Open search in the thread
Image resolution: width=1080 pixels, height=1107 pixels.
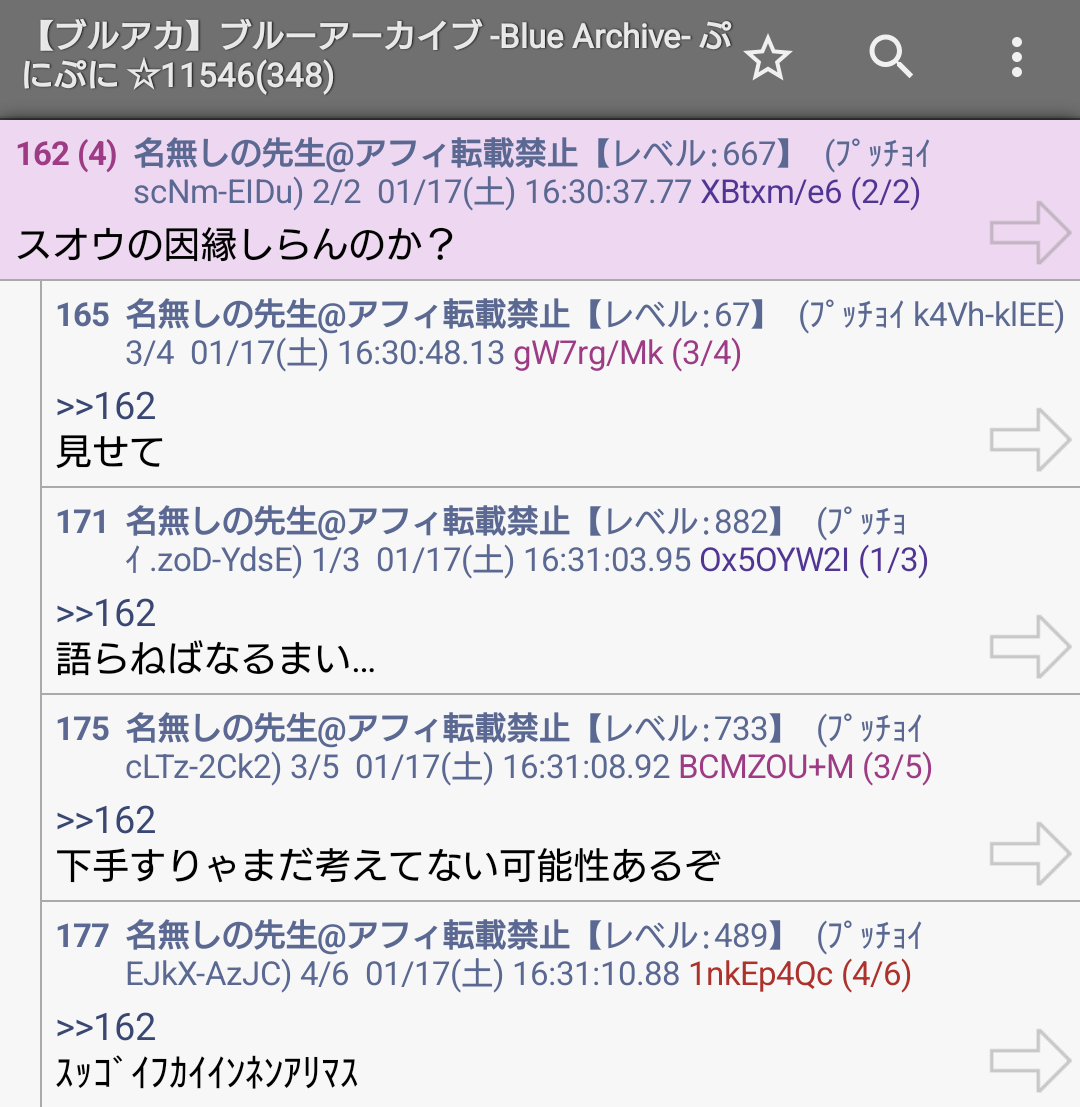(x=891, y=57)
